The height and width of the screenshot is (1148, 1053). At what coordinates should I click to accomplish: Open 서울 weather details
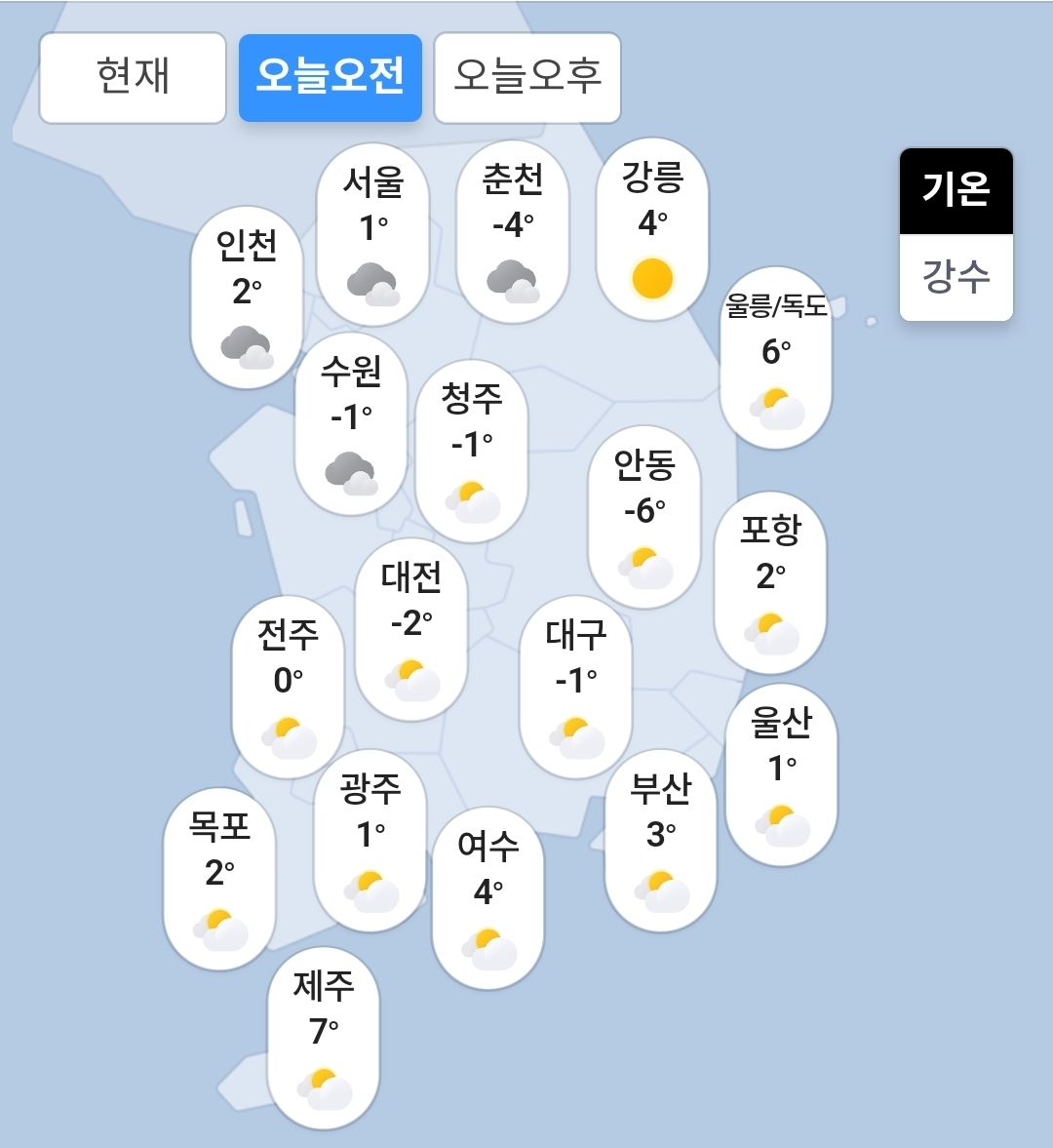click(x=373, y=234)
